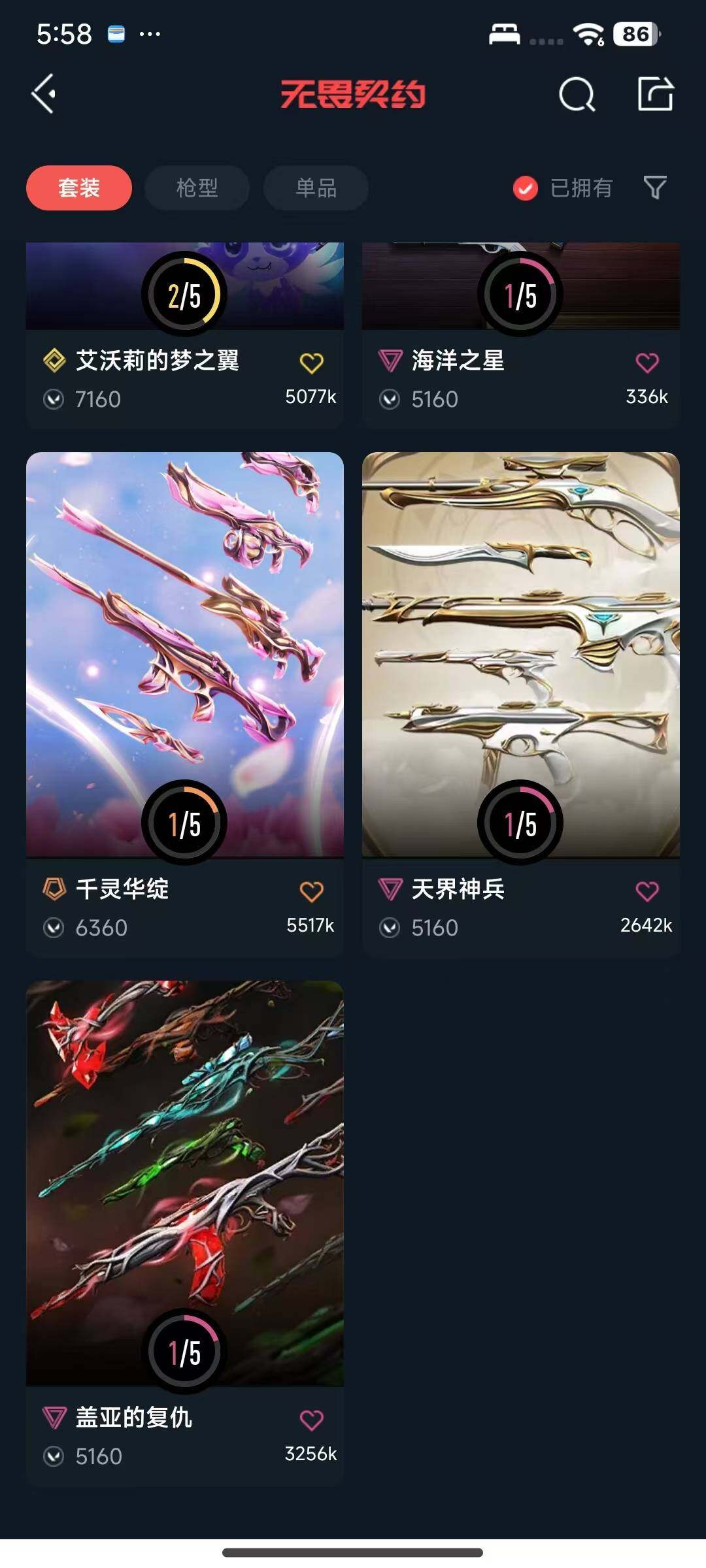Switch to the 枪型 tab
This screenshot has height=1568, width=706.
click(x=197, y=188)
